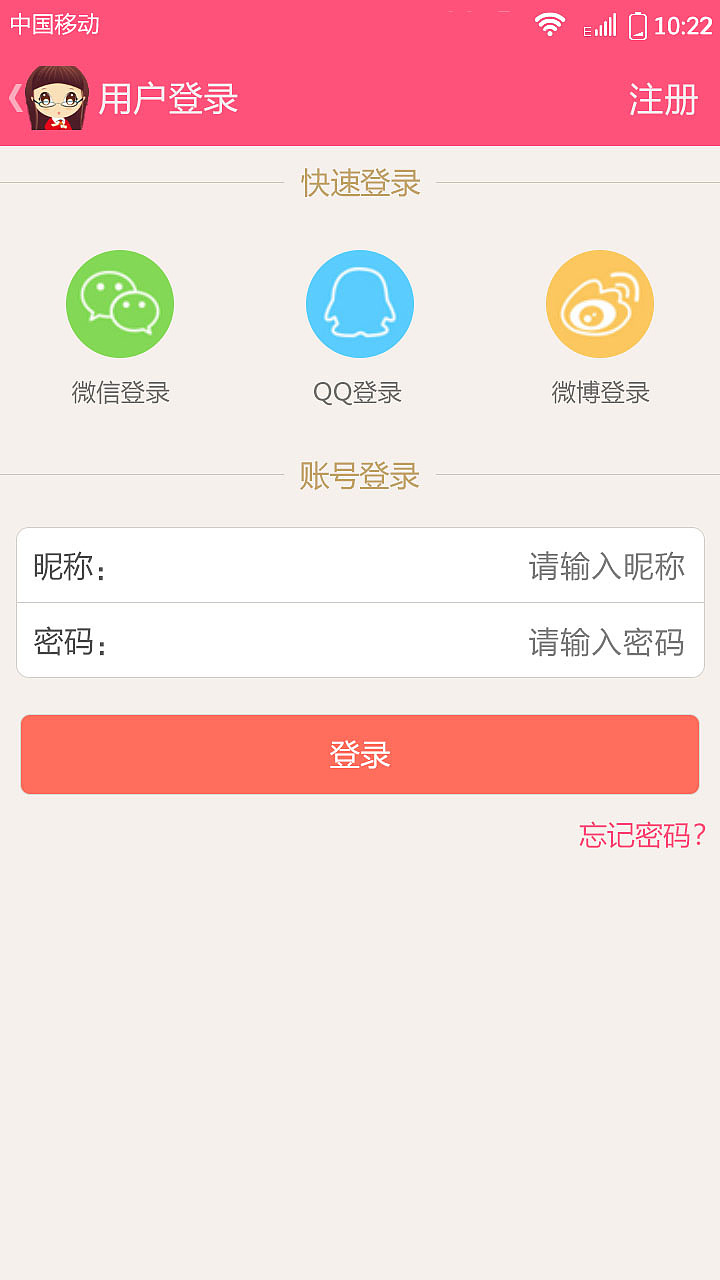Tap the back arrow in the title bar
This screenshot has width=720, height=1280.
(x=12, y=98)
